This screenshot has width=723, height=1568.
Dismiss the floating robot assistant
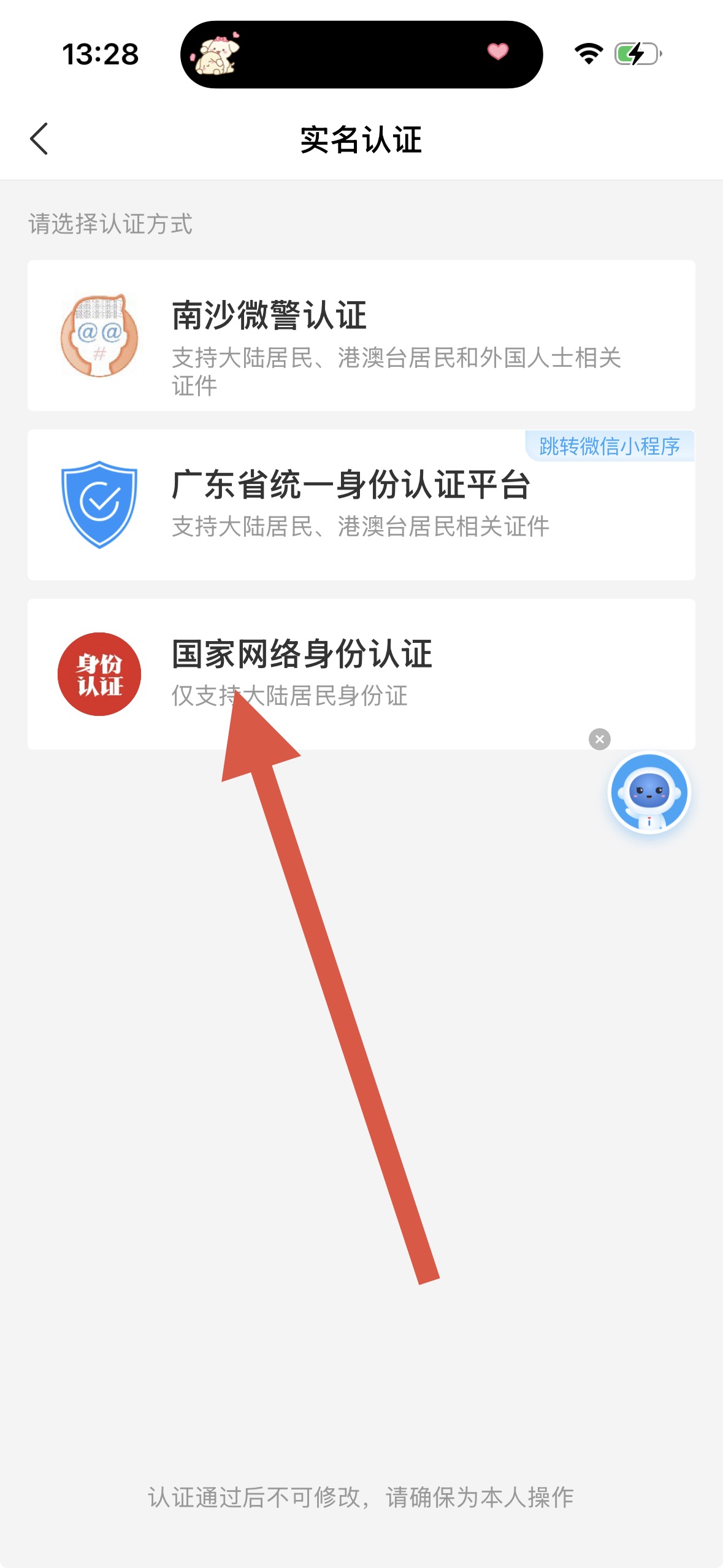coord(599,739)
